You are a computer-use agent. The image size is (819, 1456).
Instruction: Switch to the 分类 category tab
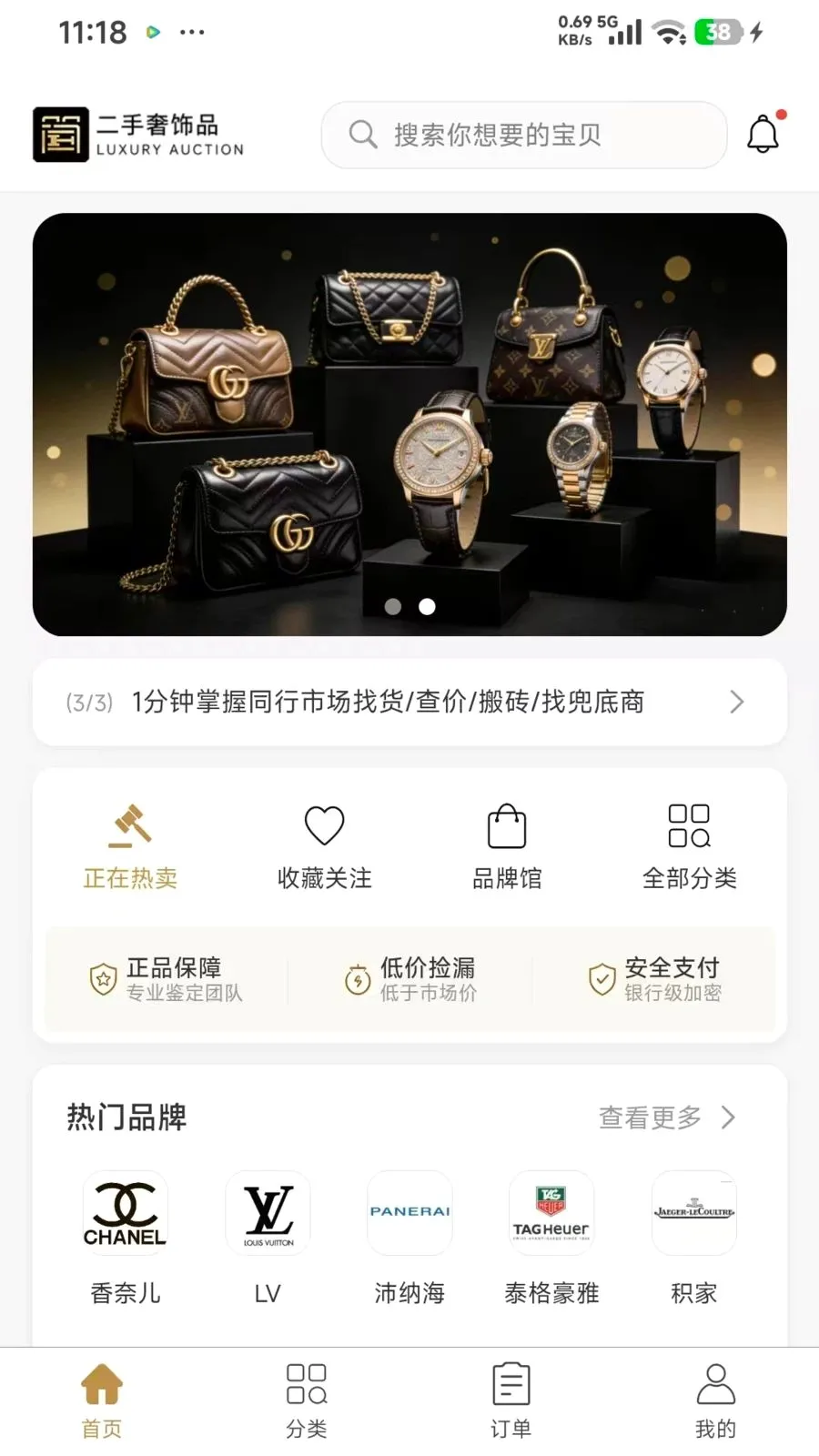coord(307,1401)
